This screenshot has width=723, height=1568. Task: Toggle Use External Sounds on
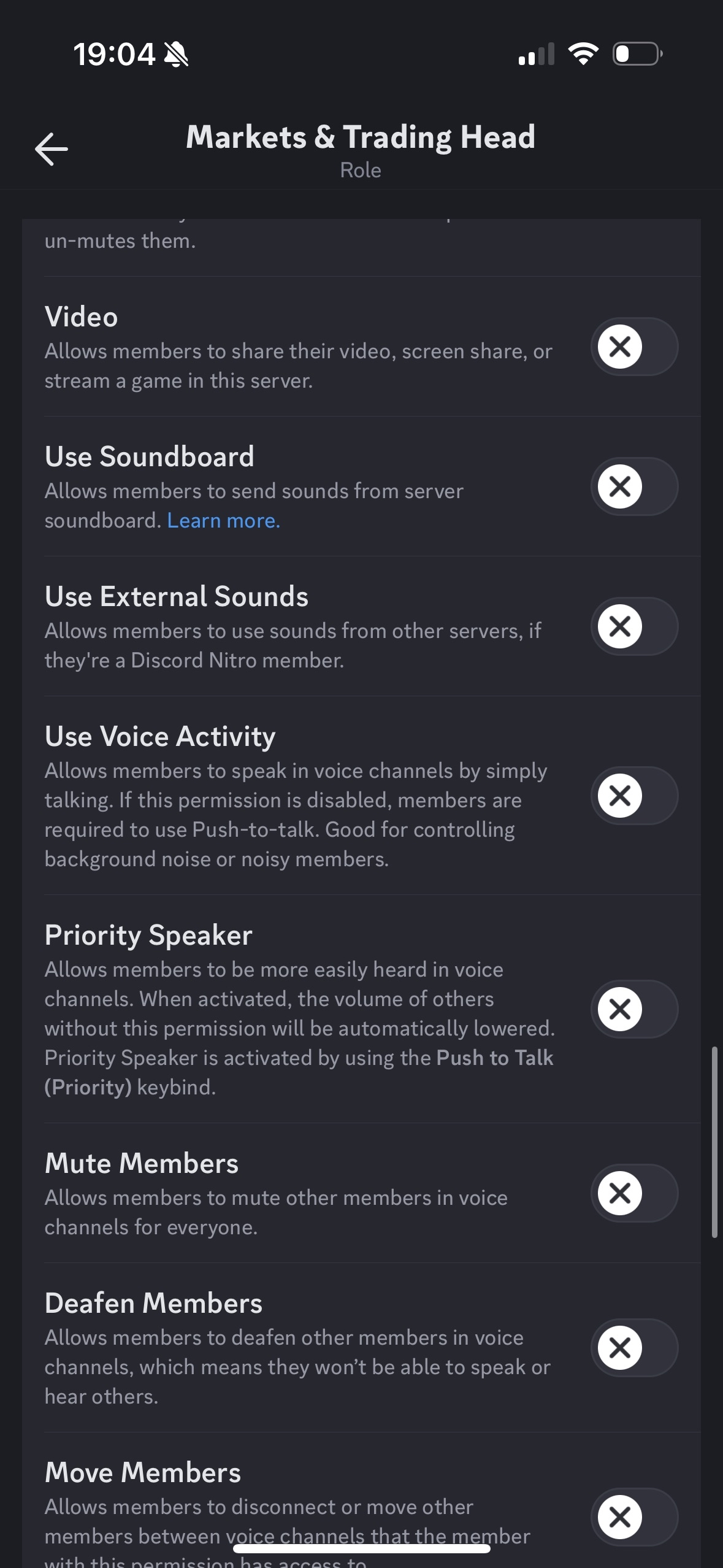[x=633, y=626]
